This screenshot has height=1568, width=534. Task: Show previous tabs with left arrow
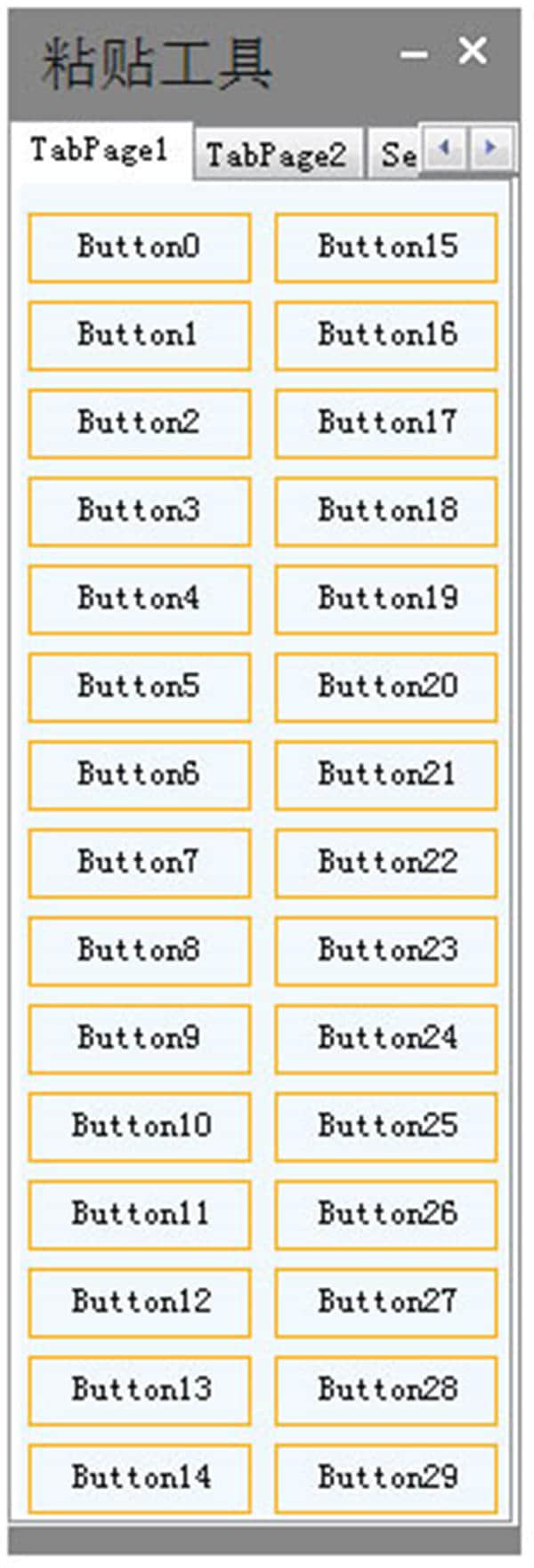coord(445,147)
